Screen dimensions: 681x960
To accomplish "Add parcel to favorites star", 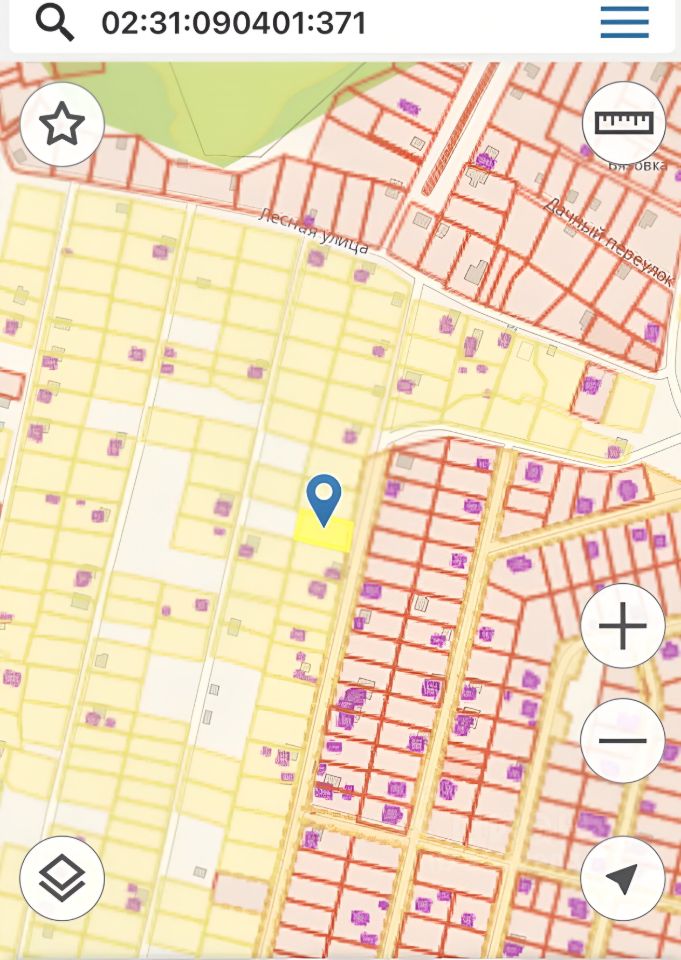I will click(x=62, y=124).
